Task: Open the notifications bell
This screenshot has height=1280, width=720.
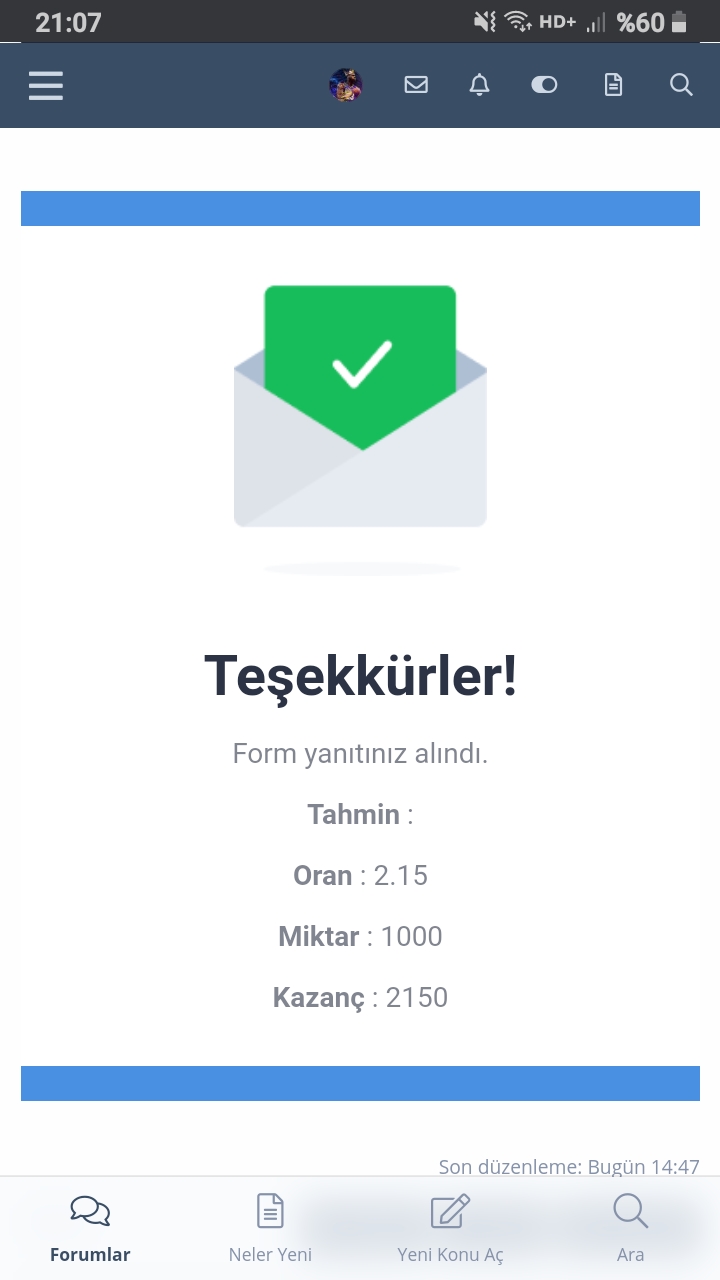Action: click(480, 85)
